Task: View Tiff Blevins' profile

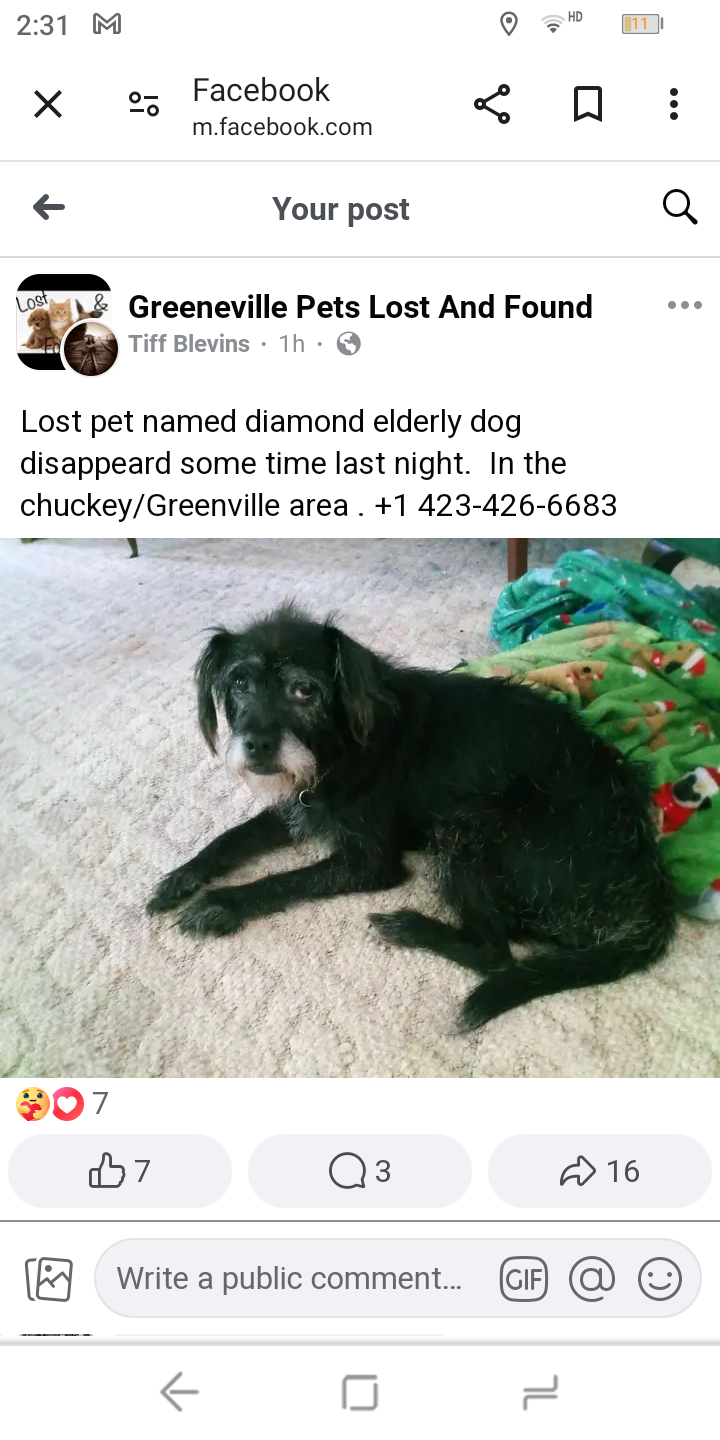Action: (x=189, y=344)
